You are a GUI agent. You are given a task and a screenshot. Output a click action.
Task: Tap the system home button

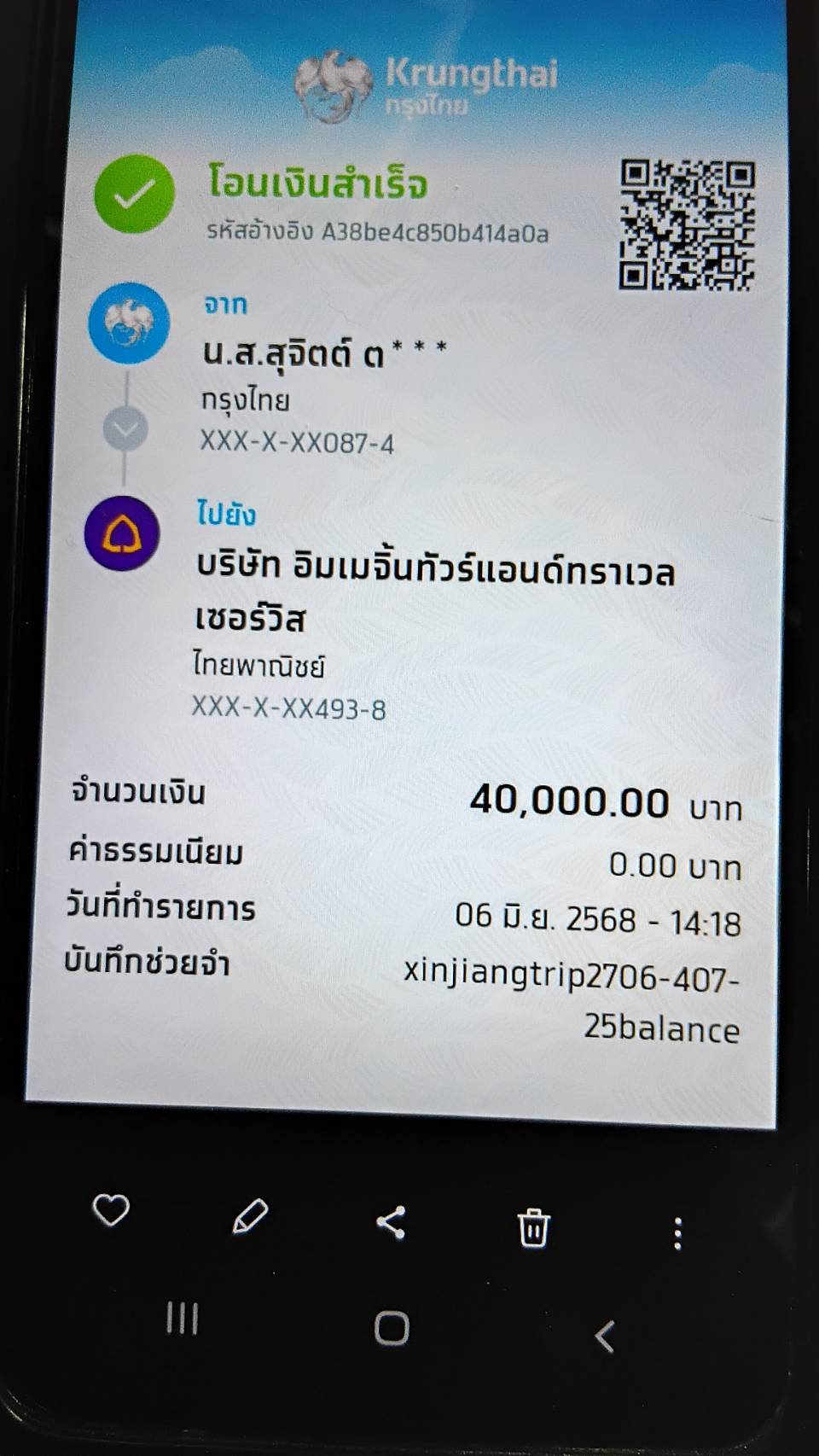(x=392, y=1328)
